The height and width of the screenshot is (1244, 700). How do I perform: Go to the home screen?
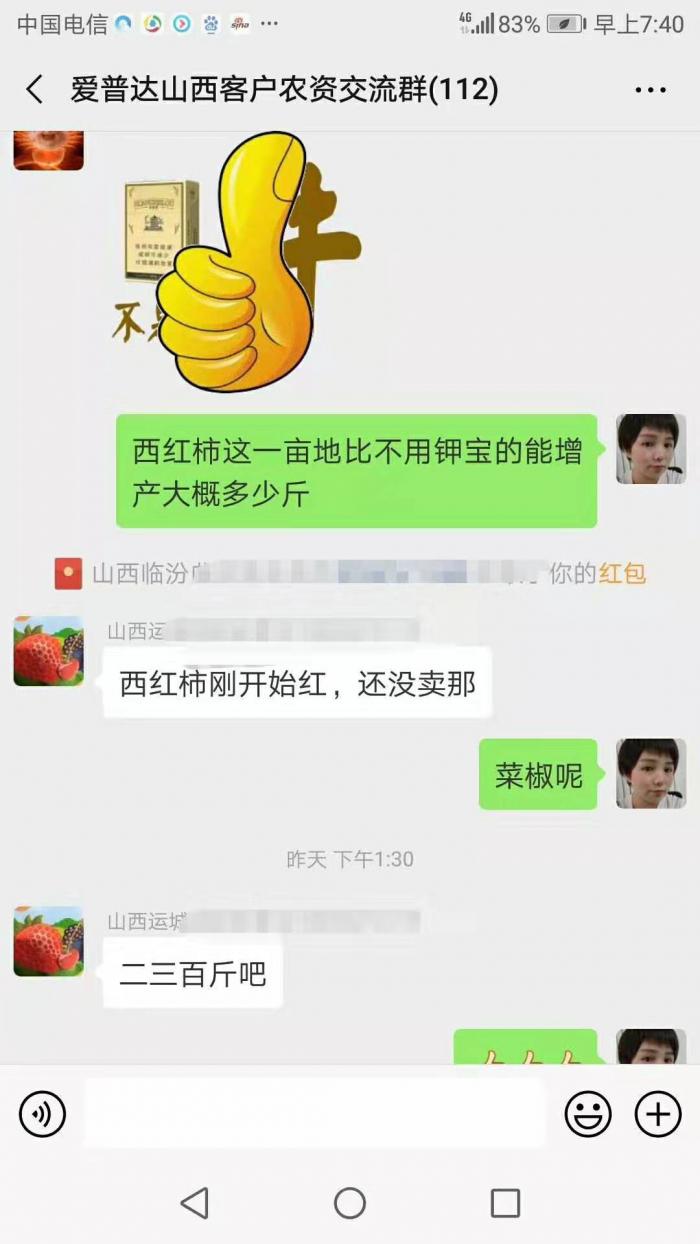(350, 1203)
